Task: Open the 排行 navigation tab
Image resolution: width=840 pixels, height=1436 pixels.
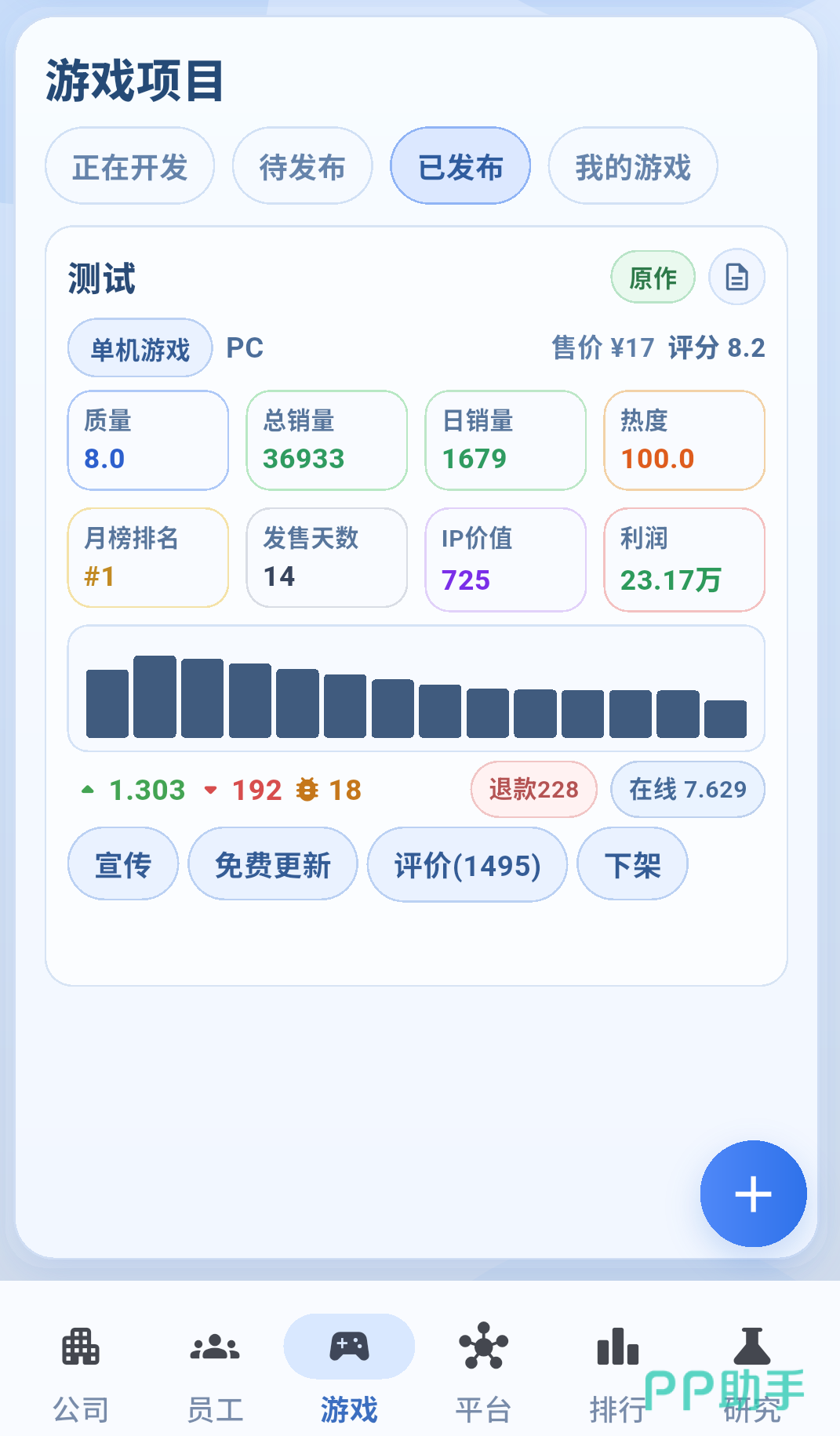Action: (618, 1375)
